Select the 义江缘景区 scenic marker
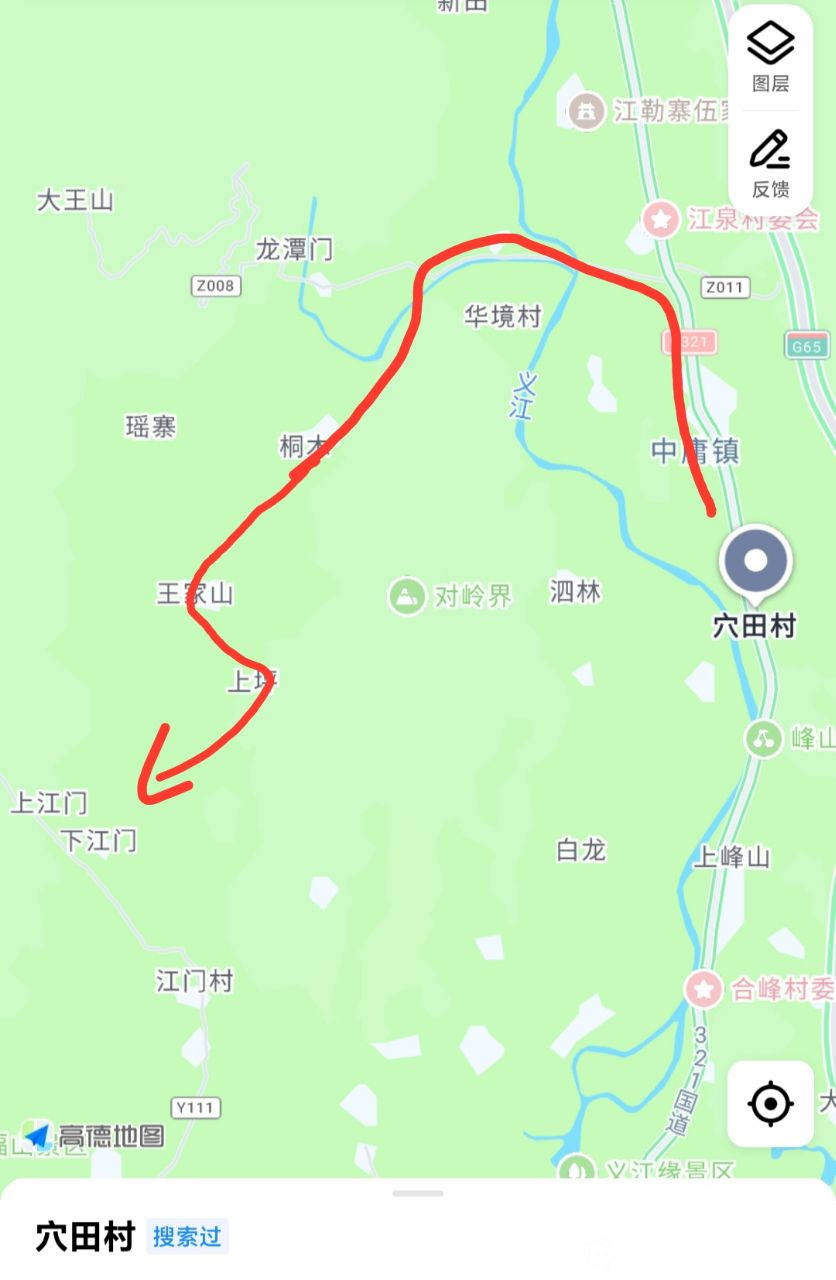 click(x=577, y=1168)
